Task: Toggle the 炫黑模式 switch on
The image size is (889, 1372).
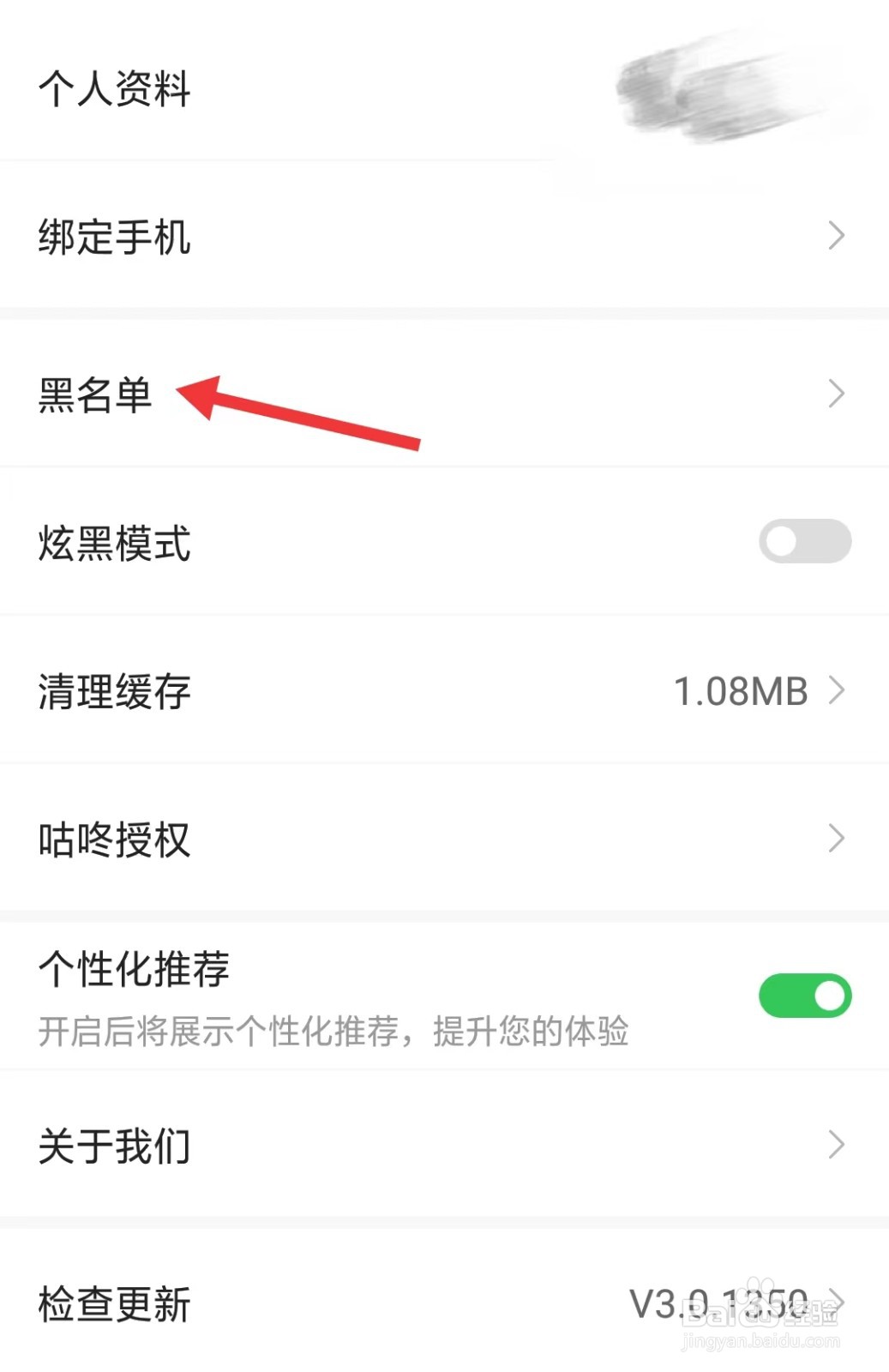Action: (x=803, y=540)
